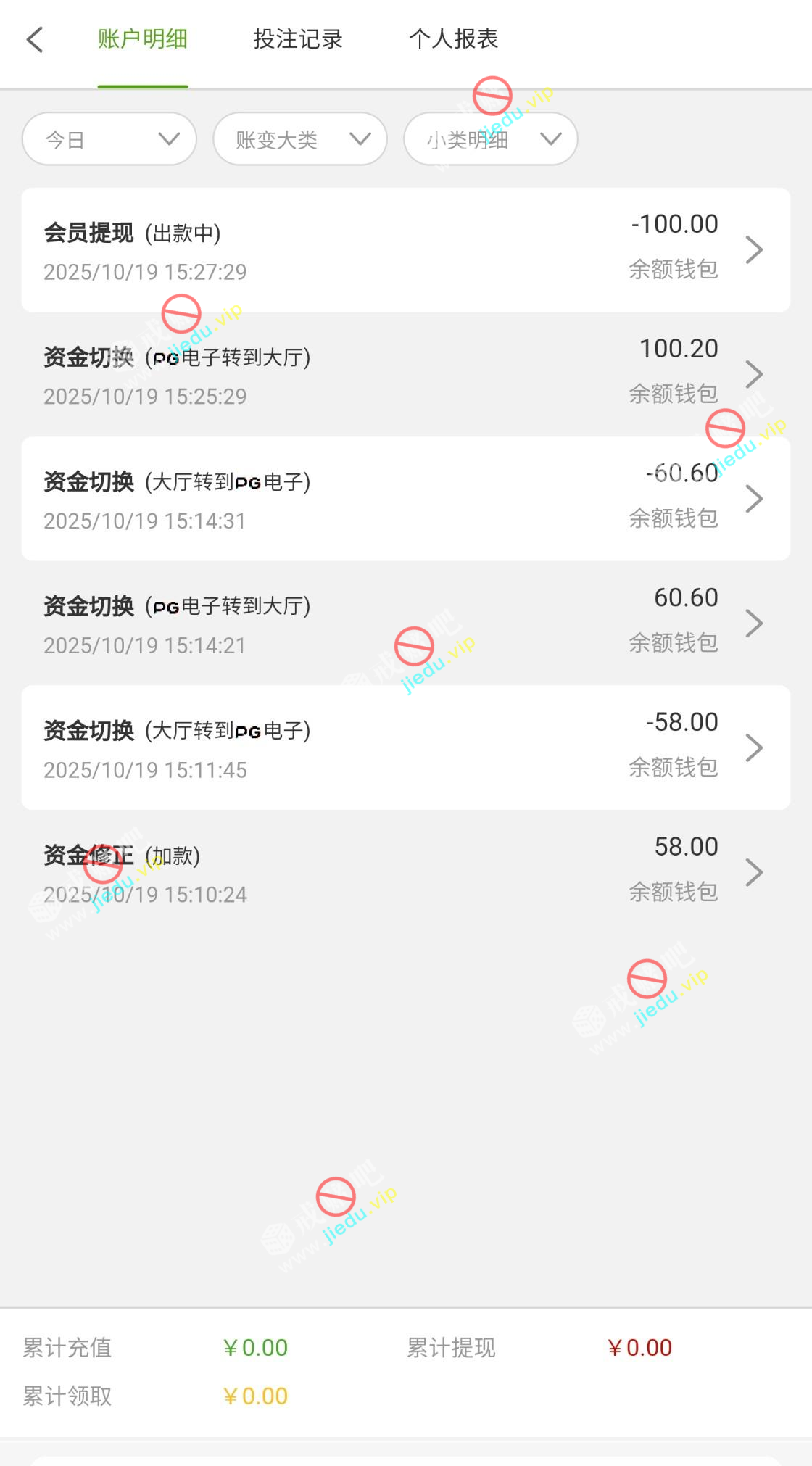Viewport: 812px width, 1466px height.
Task: Go back using the top-left arrow
Action: tap(35, 40)
